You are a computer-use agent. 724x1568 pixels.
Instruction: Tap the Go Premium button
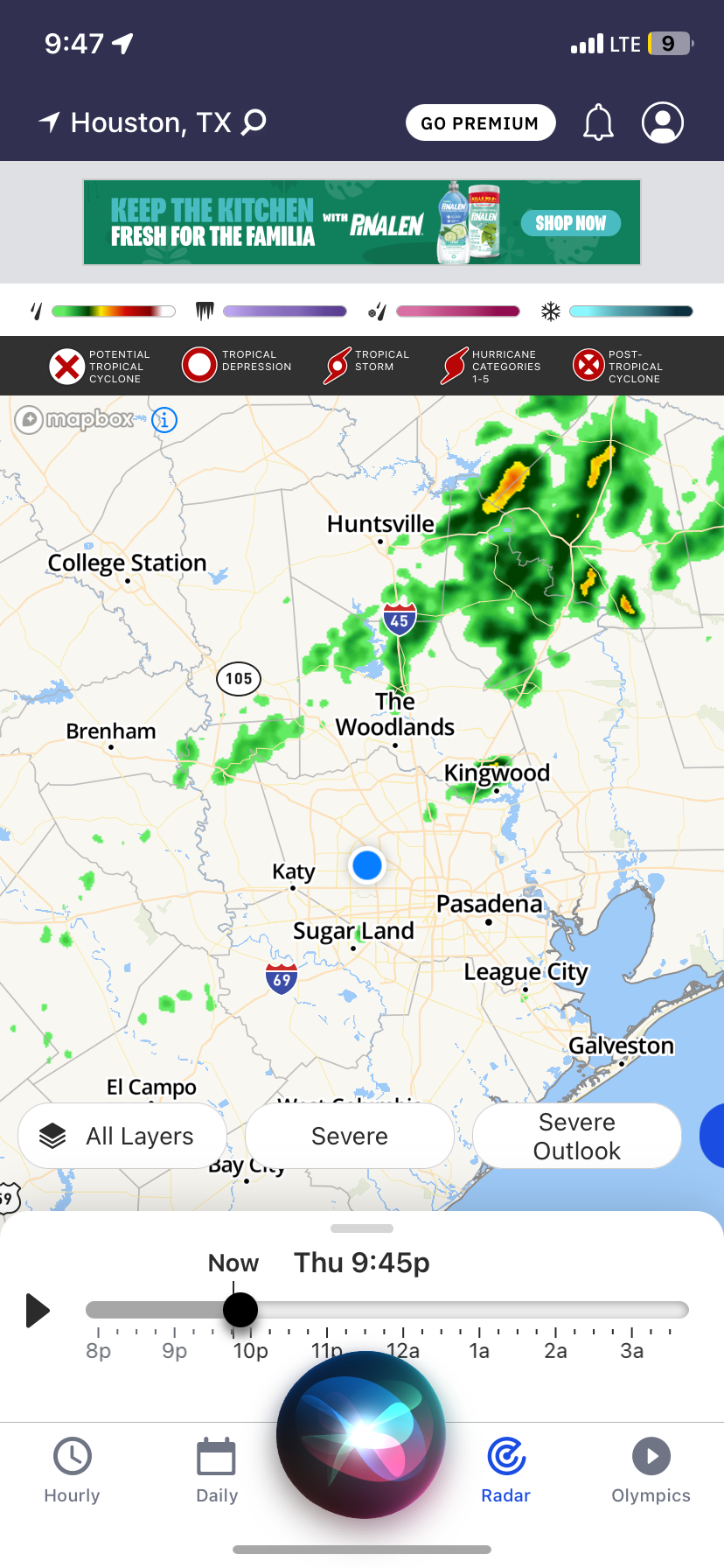(480, 123)
